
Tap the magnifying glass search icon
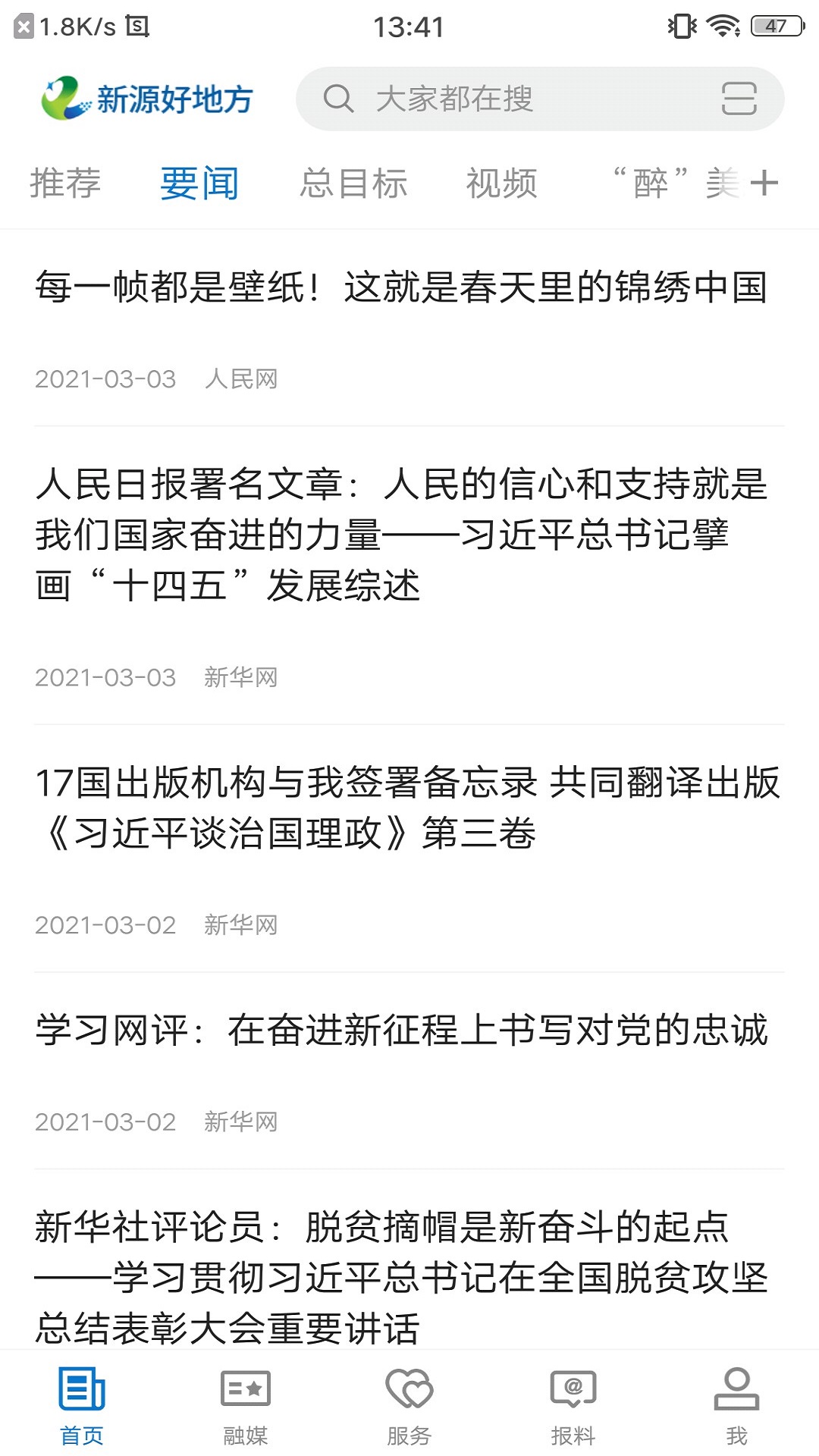coord(339,99)
